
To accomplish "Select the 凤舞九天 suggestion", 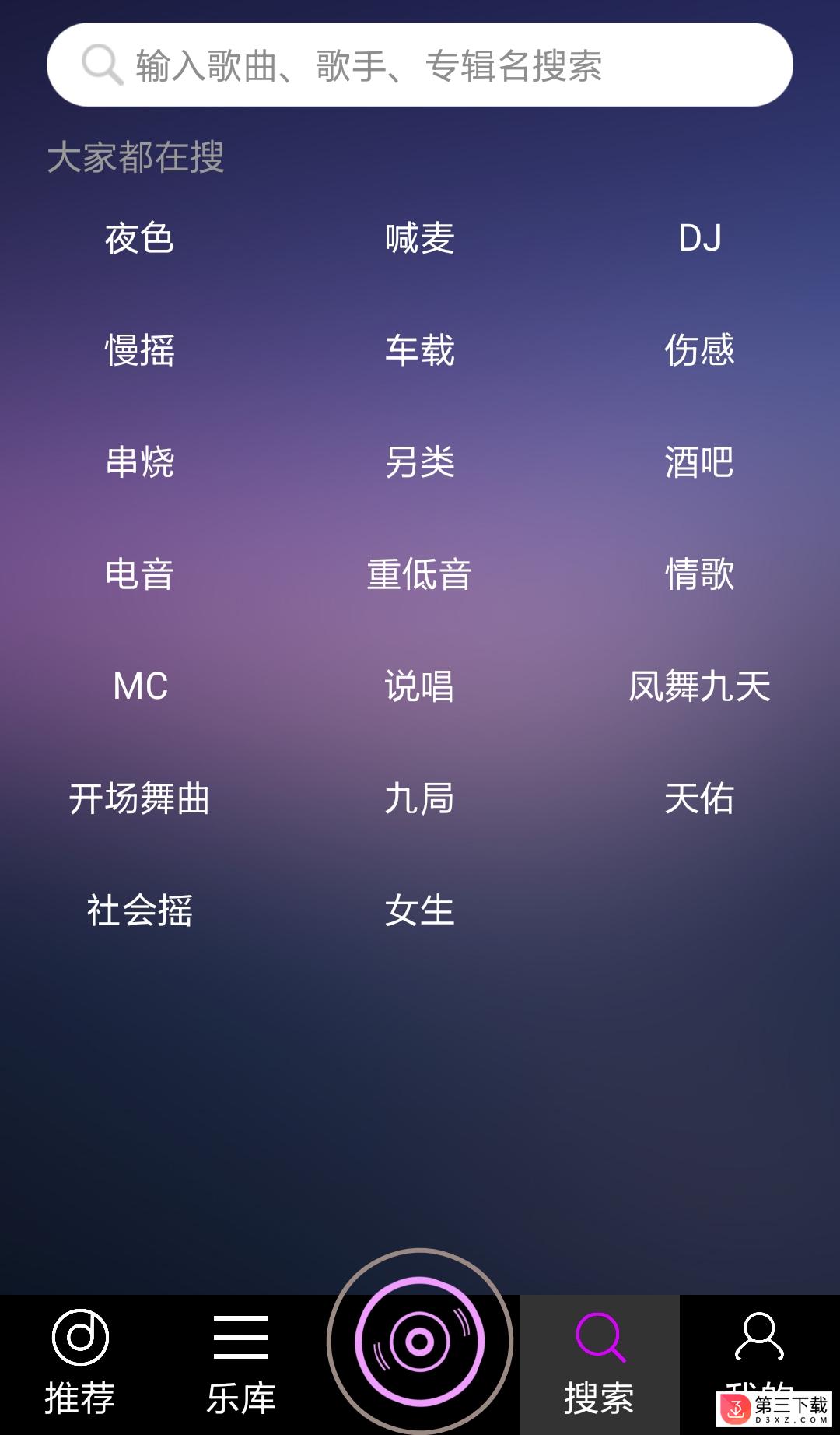I will (700, 686).
